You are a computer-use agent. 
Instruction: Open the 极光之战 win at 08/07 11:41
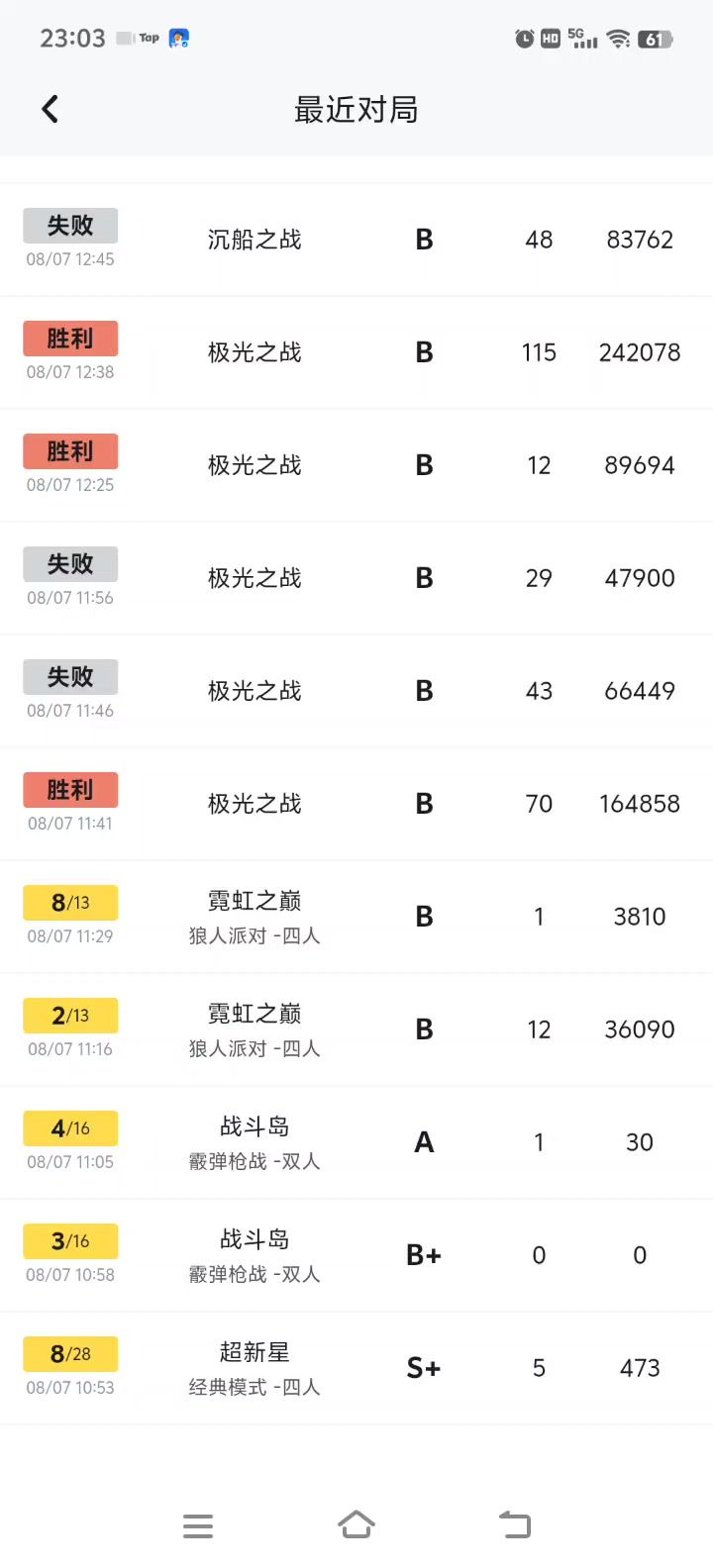click(x=356, y=804)
